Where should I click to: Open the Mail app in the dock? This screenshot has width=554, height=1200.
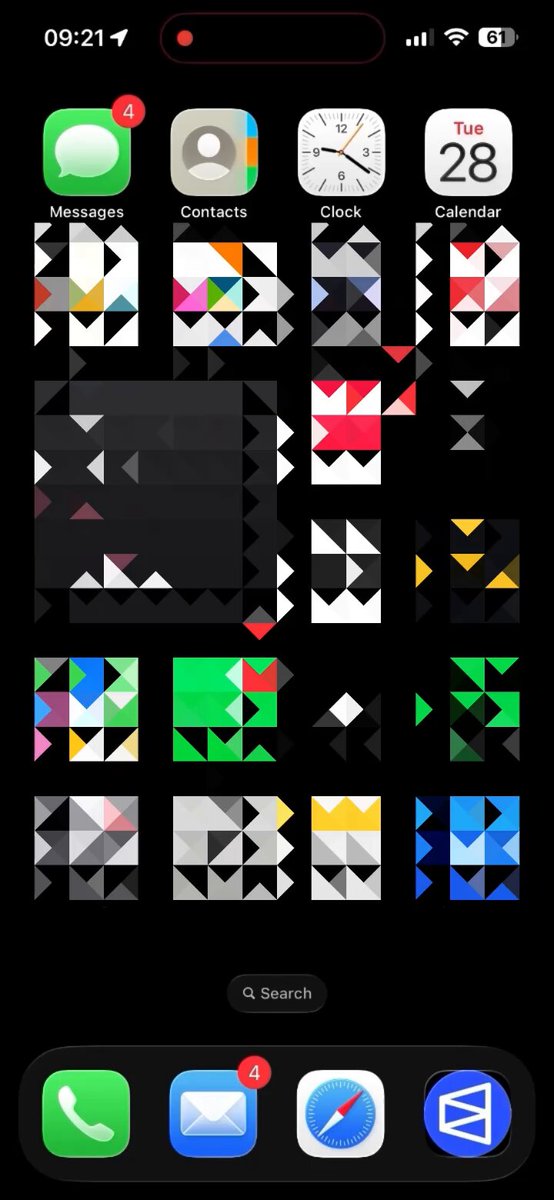point(214,1113)
